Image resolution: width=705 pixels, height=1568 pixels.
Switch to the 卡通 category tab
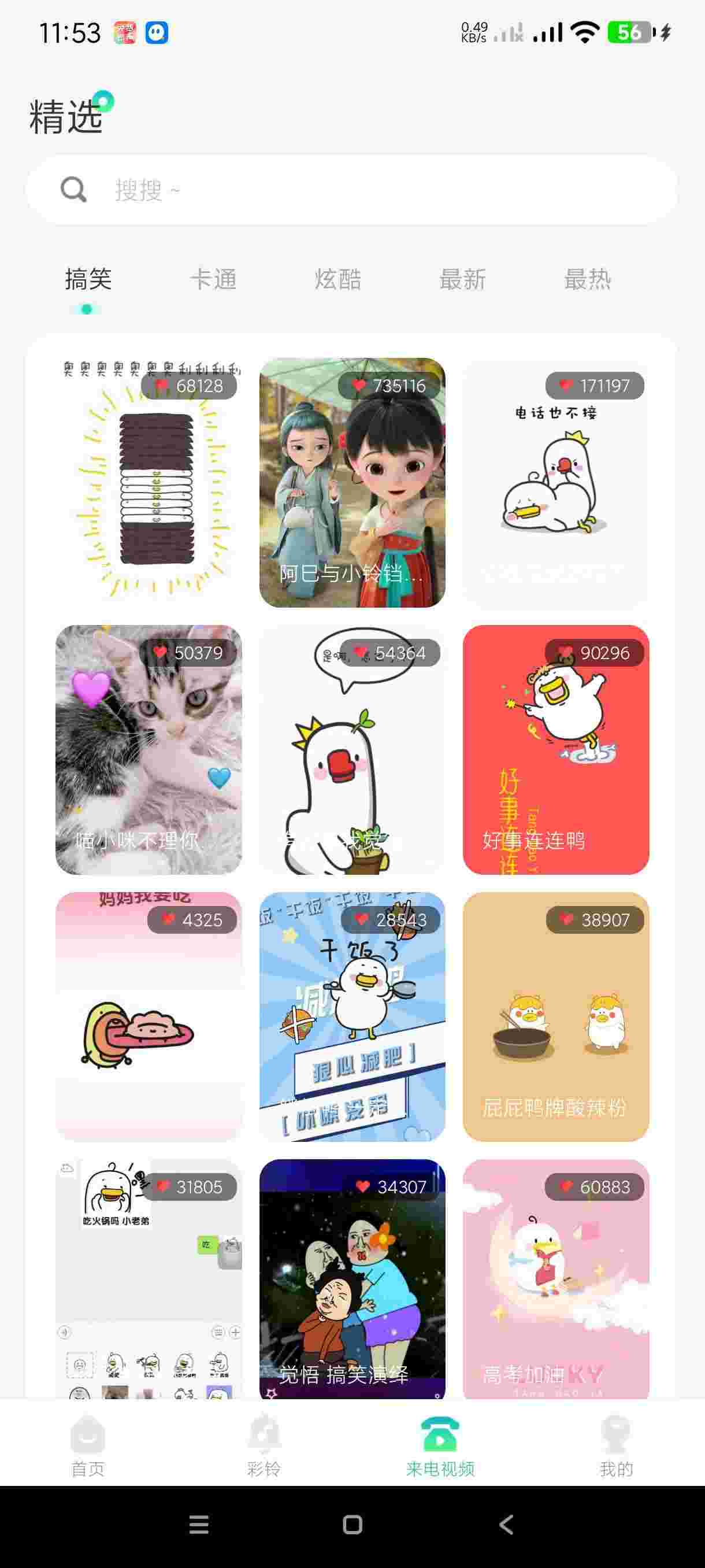coord(213,279)
